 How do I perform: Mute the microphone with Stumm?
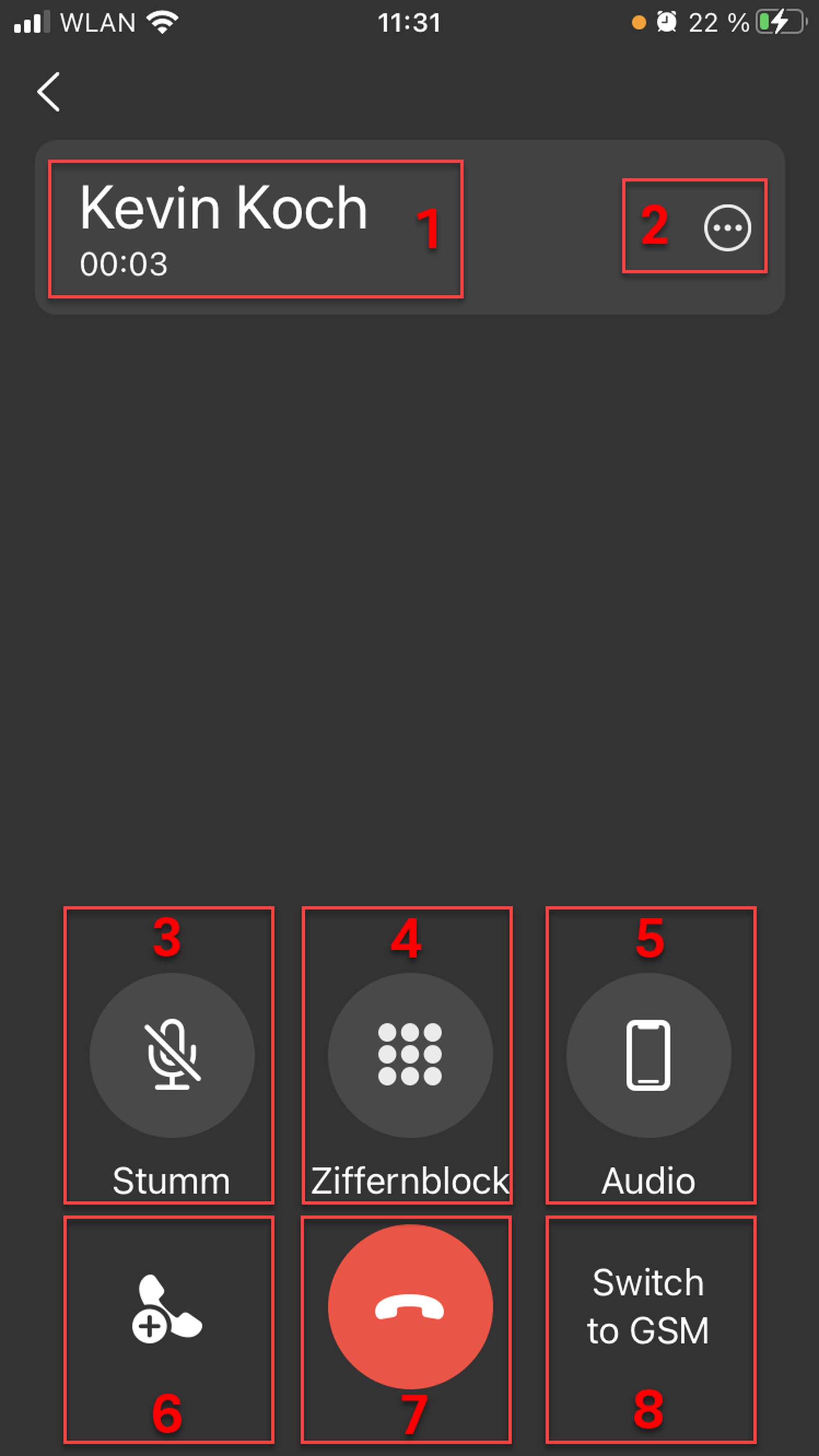pyautogui.click(x=172, y=1055)
